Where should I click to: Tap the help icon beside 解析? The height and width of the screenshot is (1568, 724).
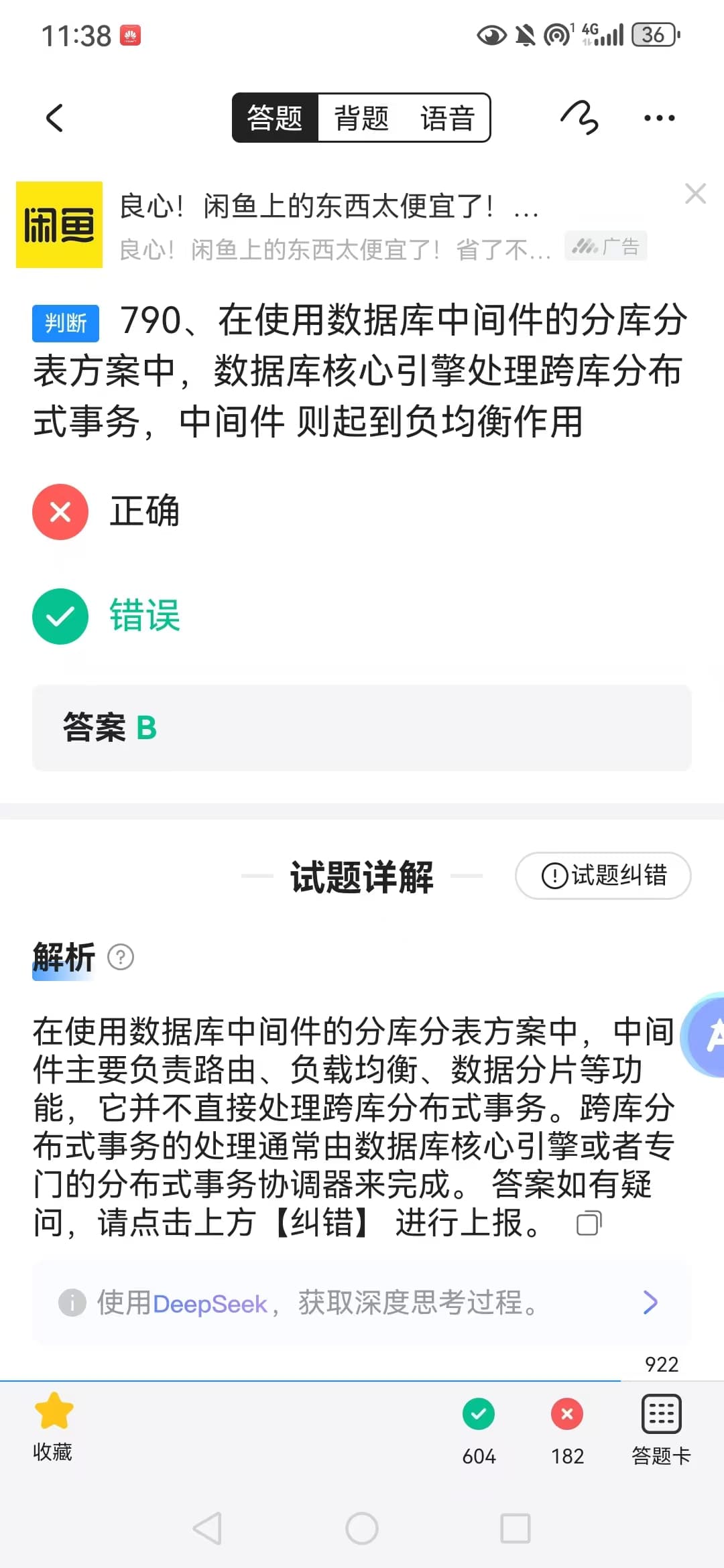click(x=121, y=957)
